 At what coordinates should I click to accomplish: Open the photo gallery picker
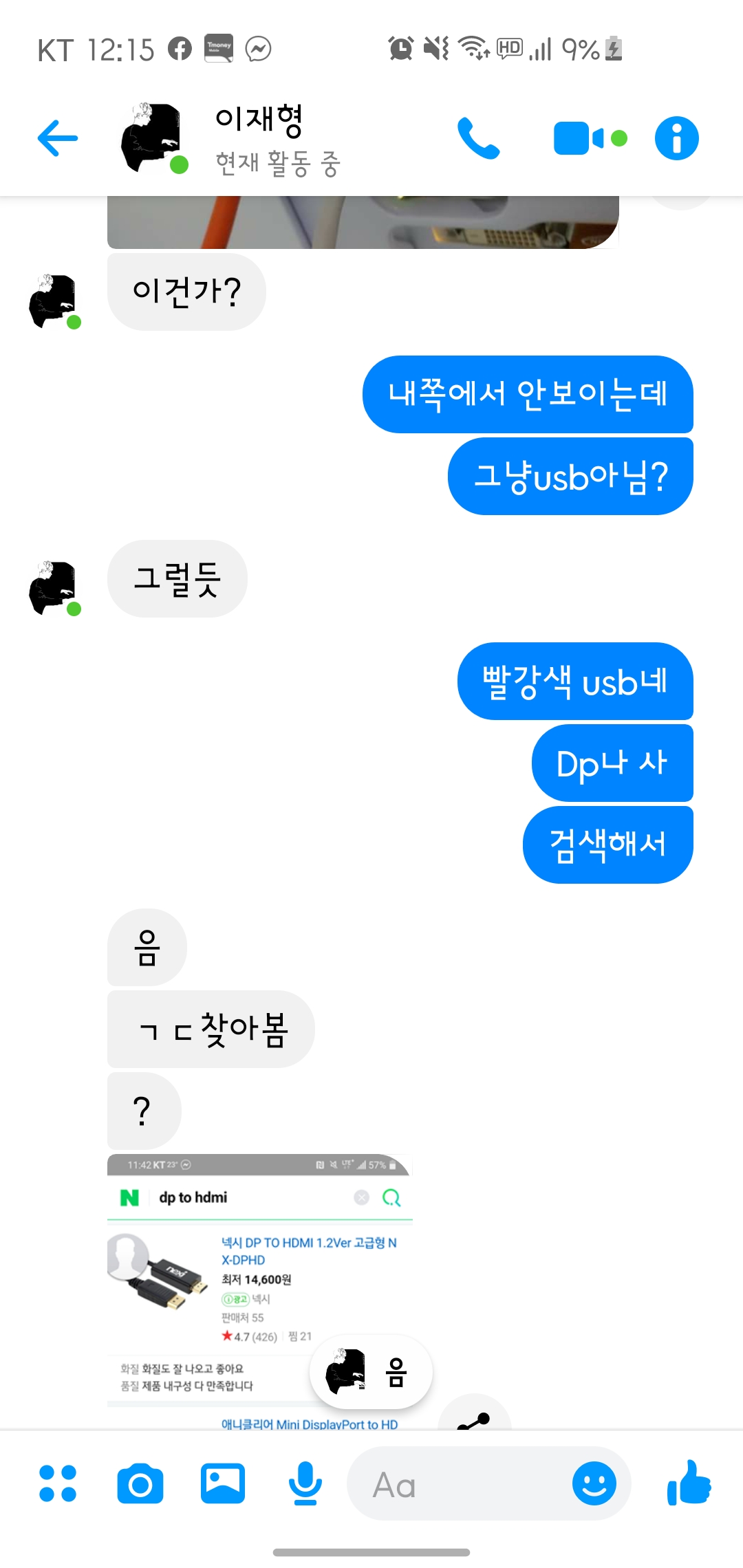click(x=223, y=1483)
